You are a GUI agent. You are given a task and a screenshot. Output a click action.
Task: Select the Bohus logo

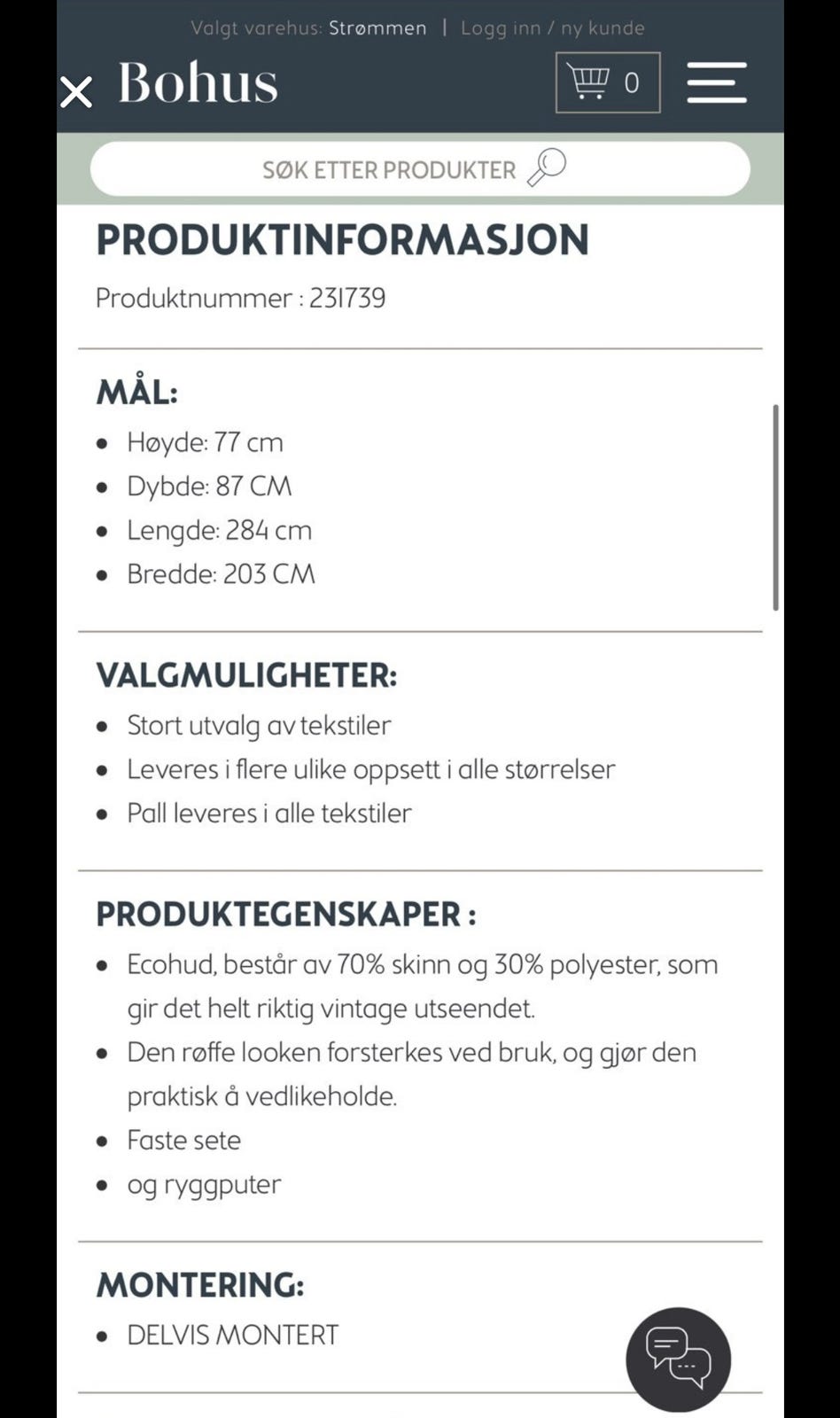(196, 82)
